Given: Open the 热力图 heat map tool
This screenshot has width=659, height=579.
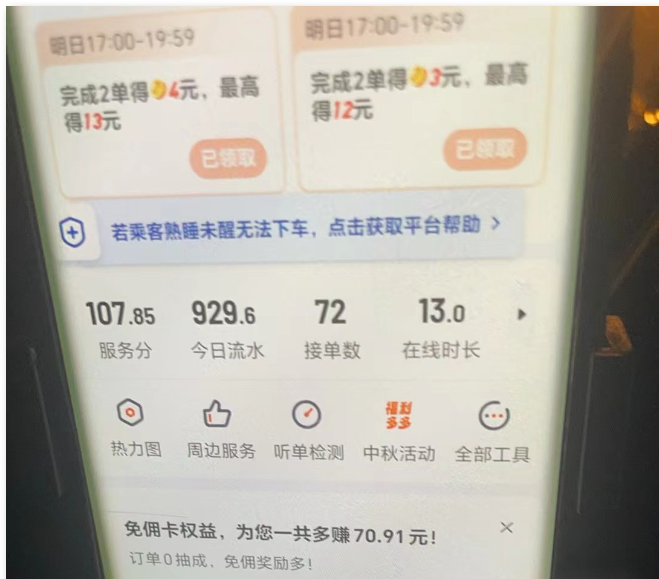Looking at the screenshot, I should [134, 427].
